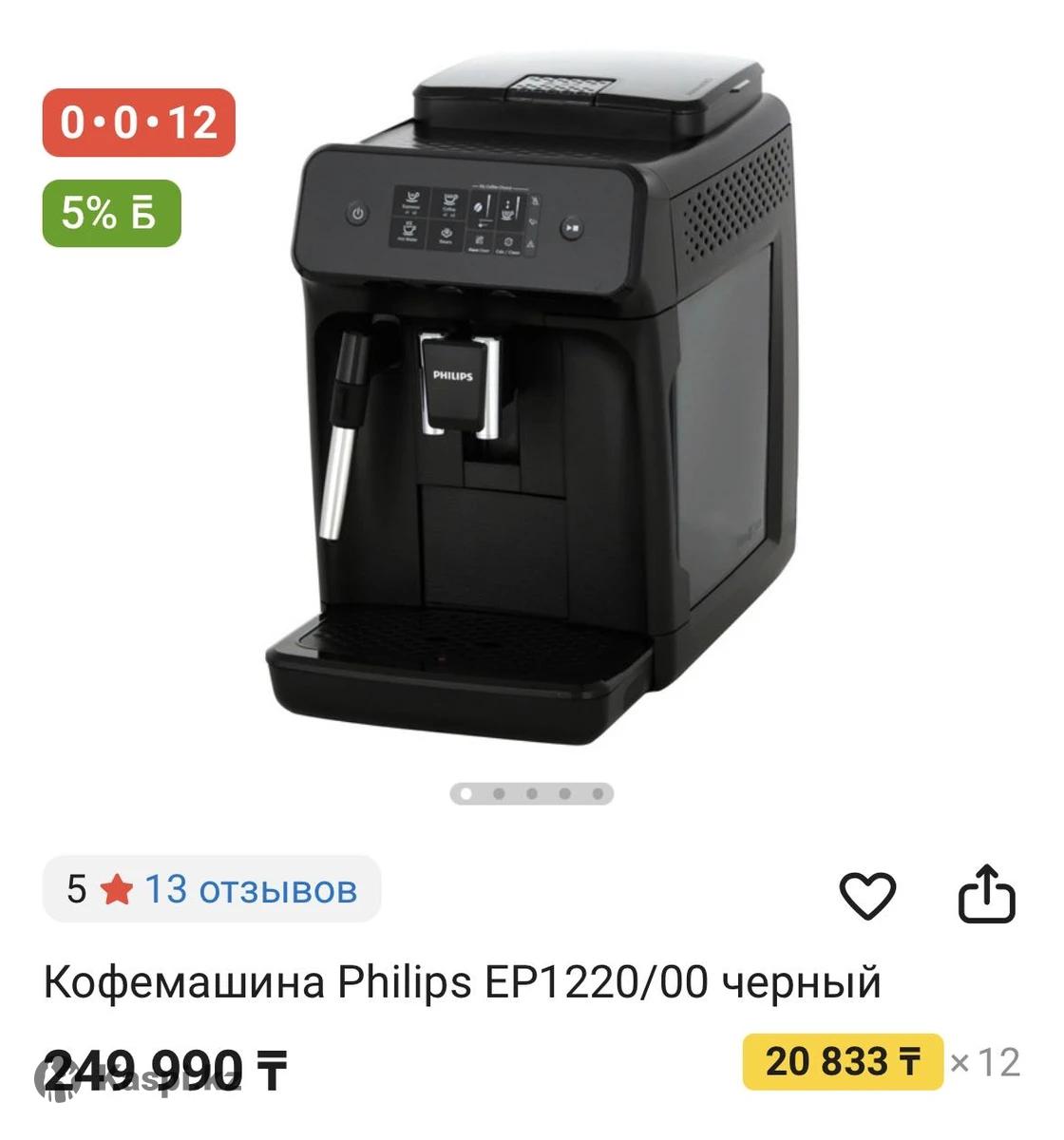The height and width of the screenshot is (1140, 1064).
Task: Share this Philips product
Action: click(x=986, y=894)
